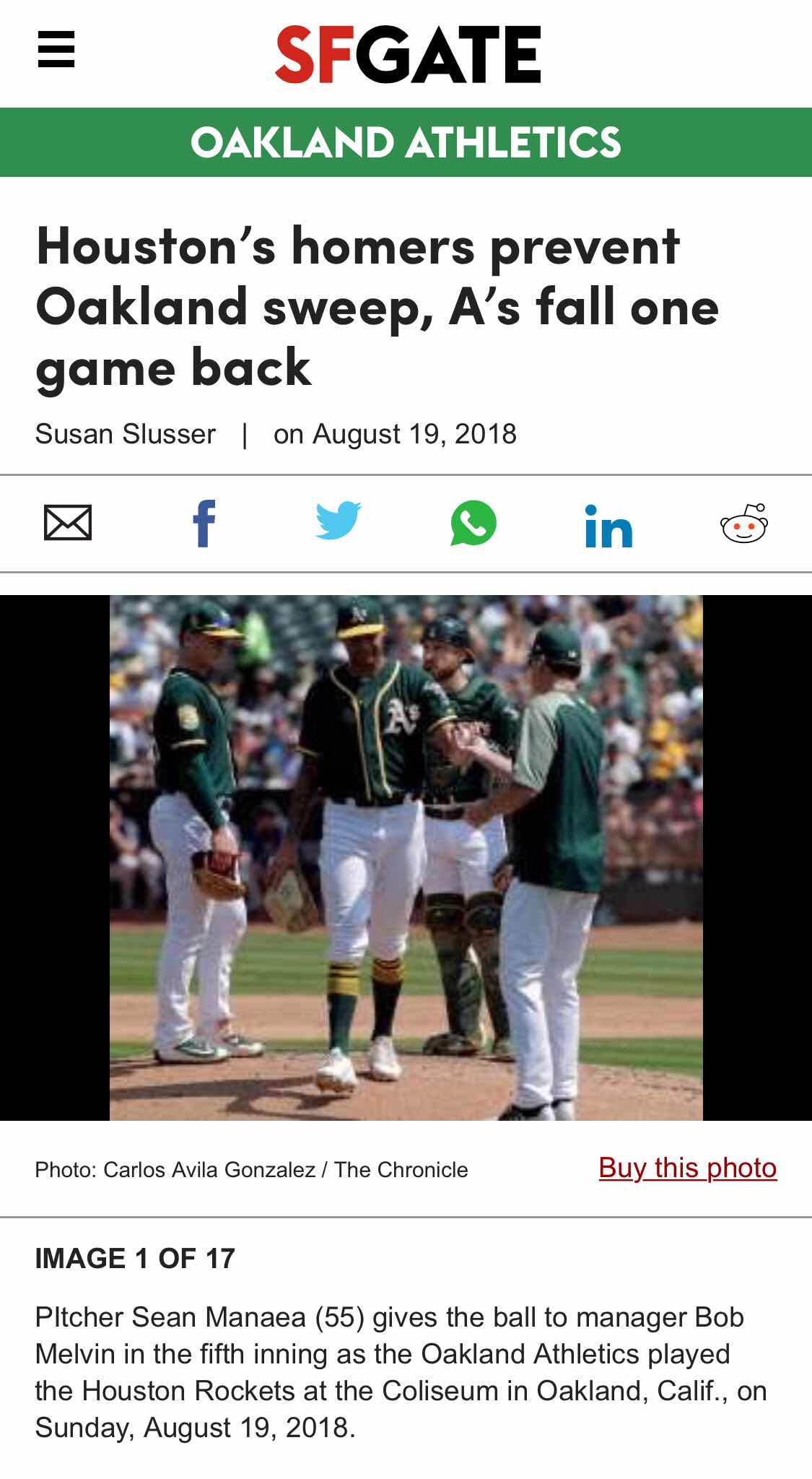This screenshot has width=812, height=1479.
Task: Open the hamburger menu
Action: tap(56, 50)
